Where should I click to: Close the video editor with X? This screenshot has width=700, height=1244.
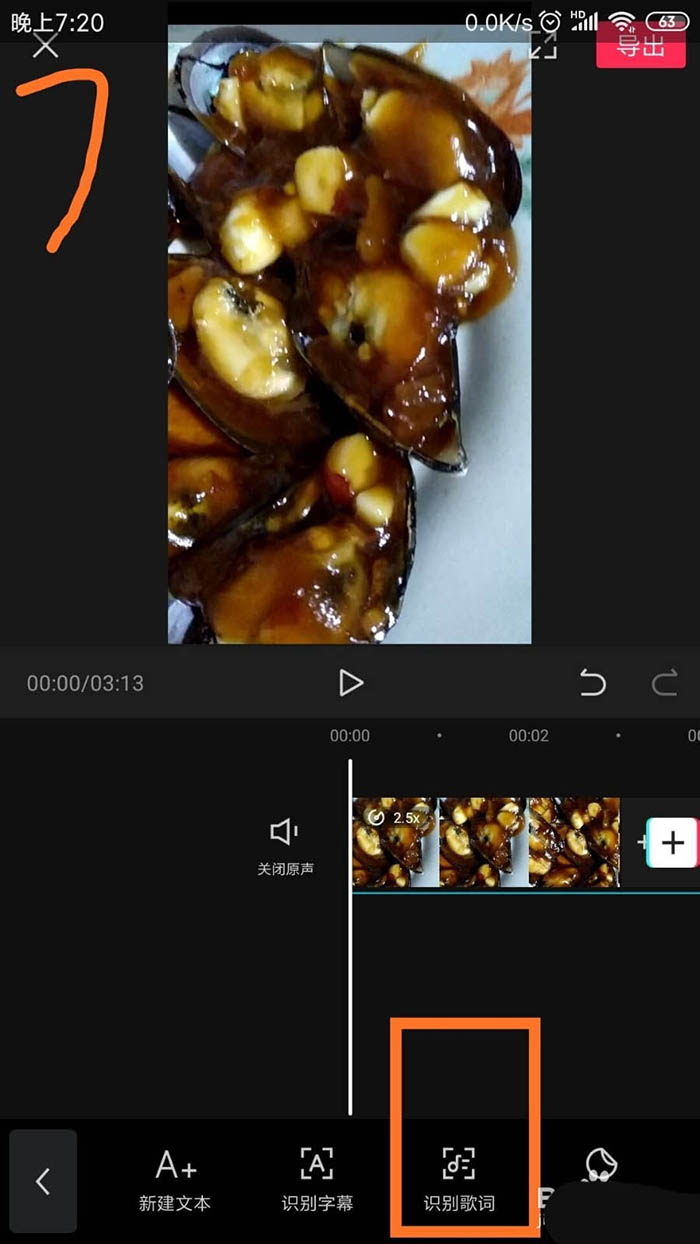(45, 45)
